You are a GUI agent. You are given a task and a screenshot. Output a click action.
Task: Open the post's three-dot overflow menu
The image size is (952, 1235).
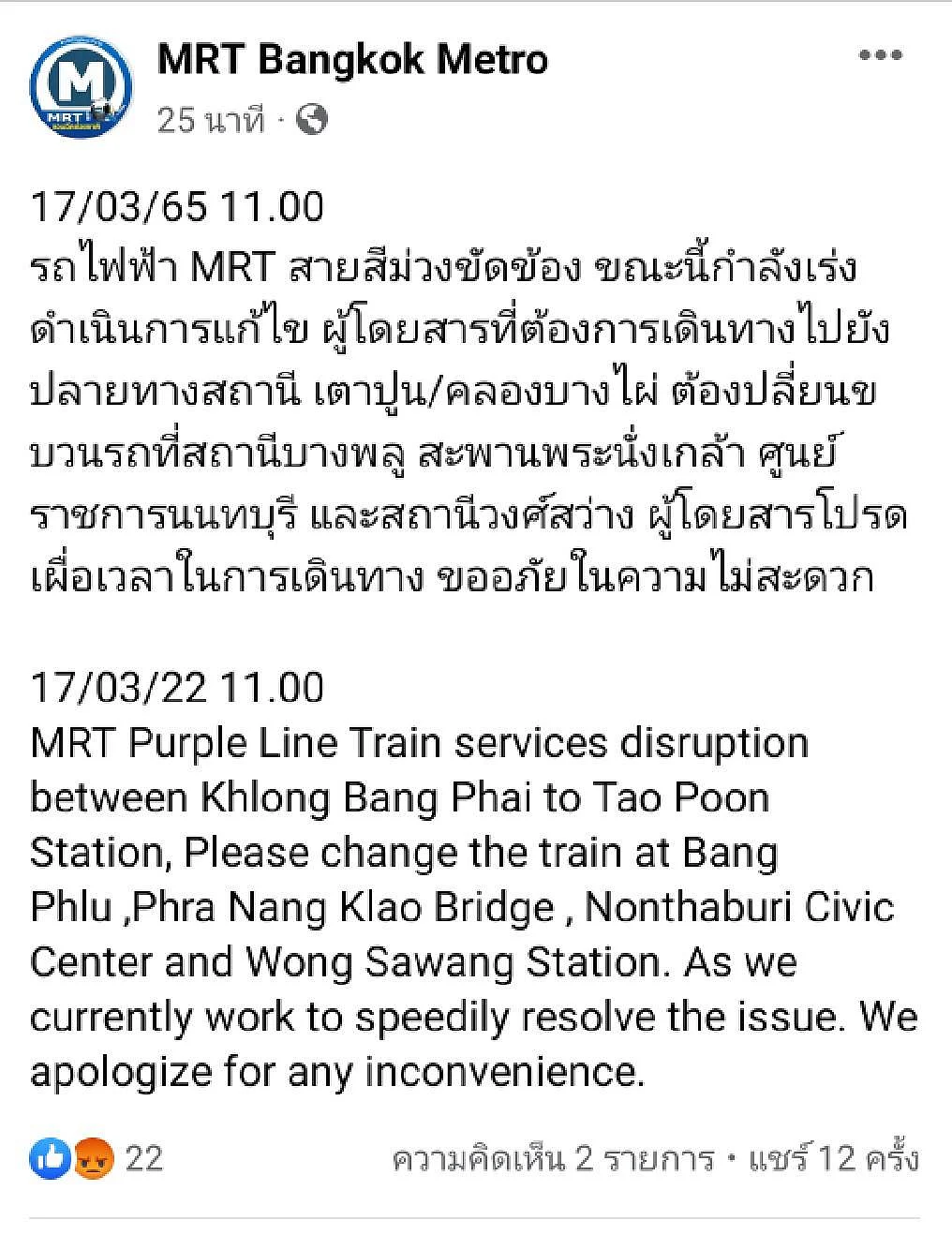(881, 56)
